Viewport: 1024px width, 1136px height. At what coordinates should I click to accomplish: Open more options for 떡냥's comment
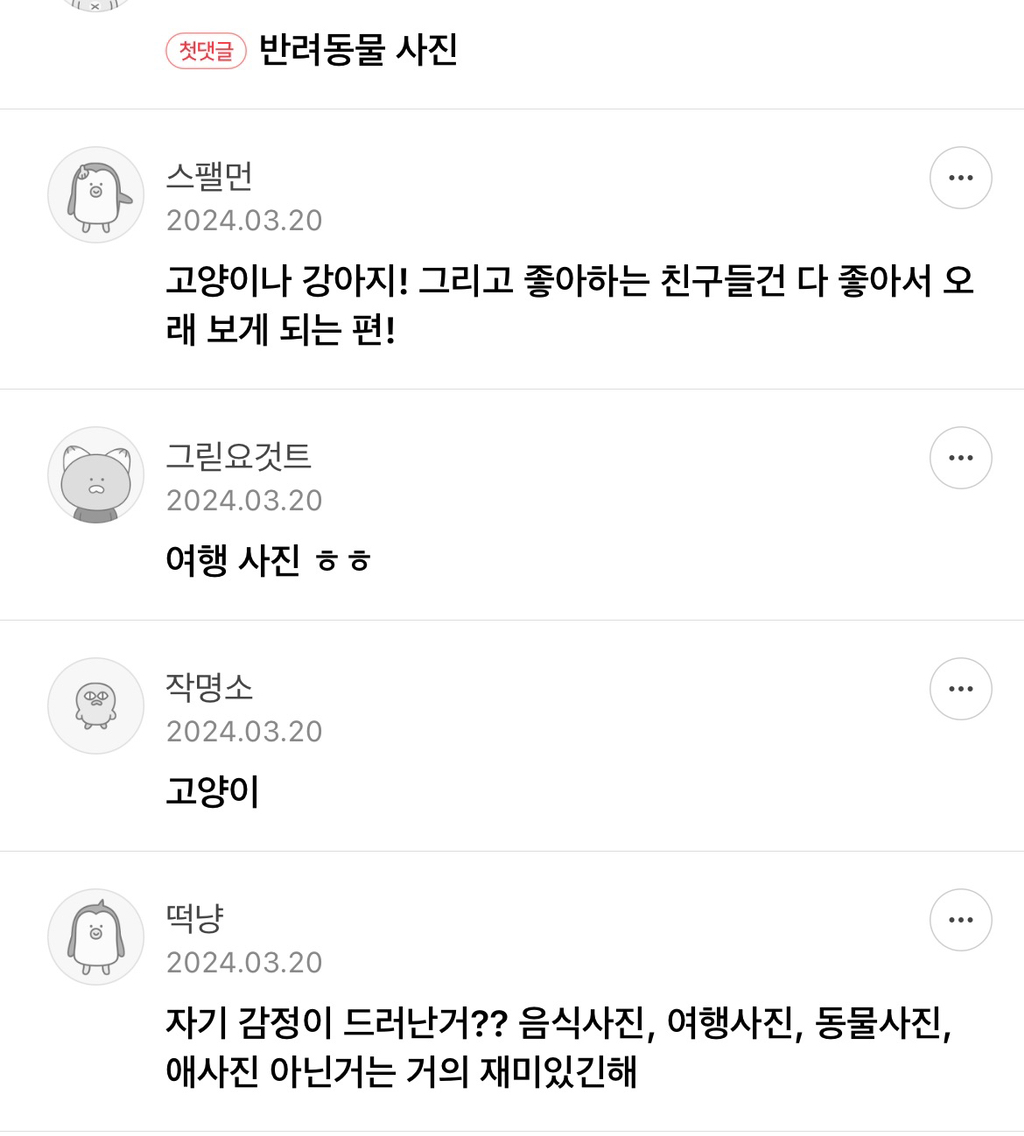click(960, 920)
